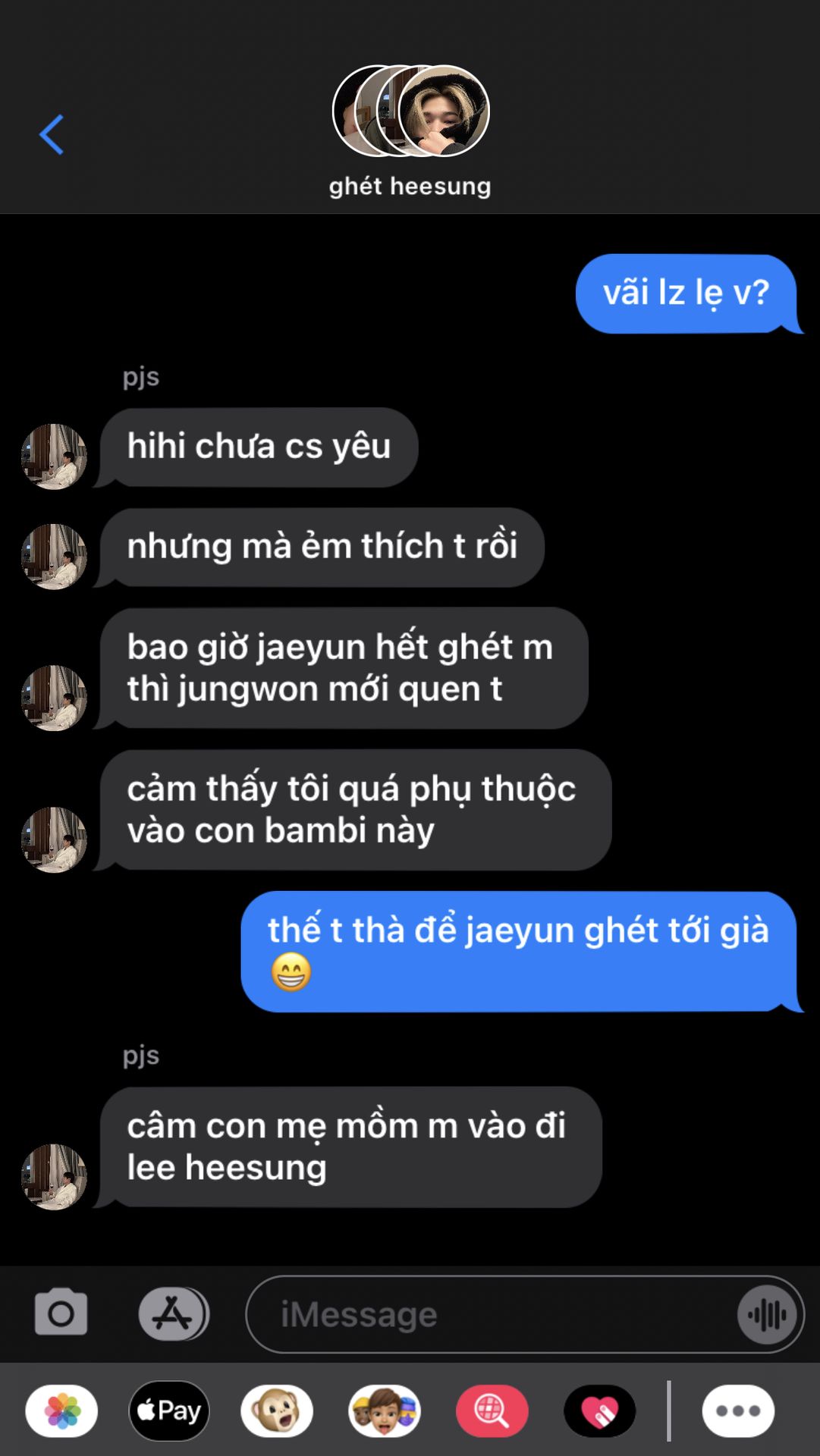Open the #images search app

point(492,1411)
